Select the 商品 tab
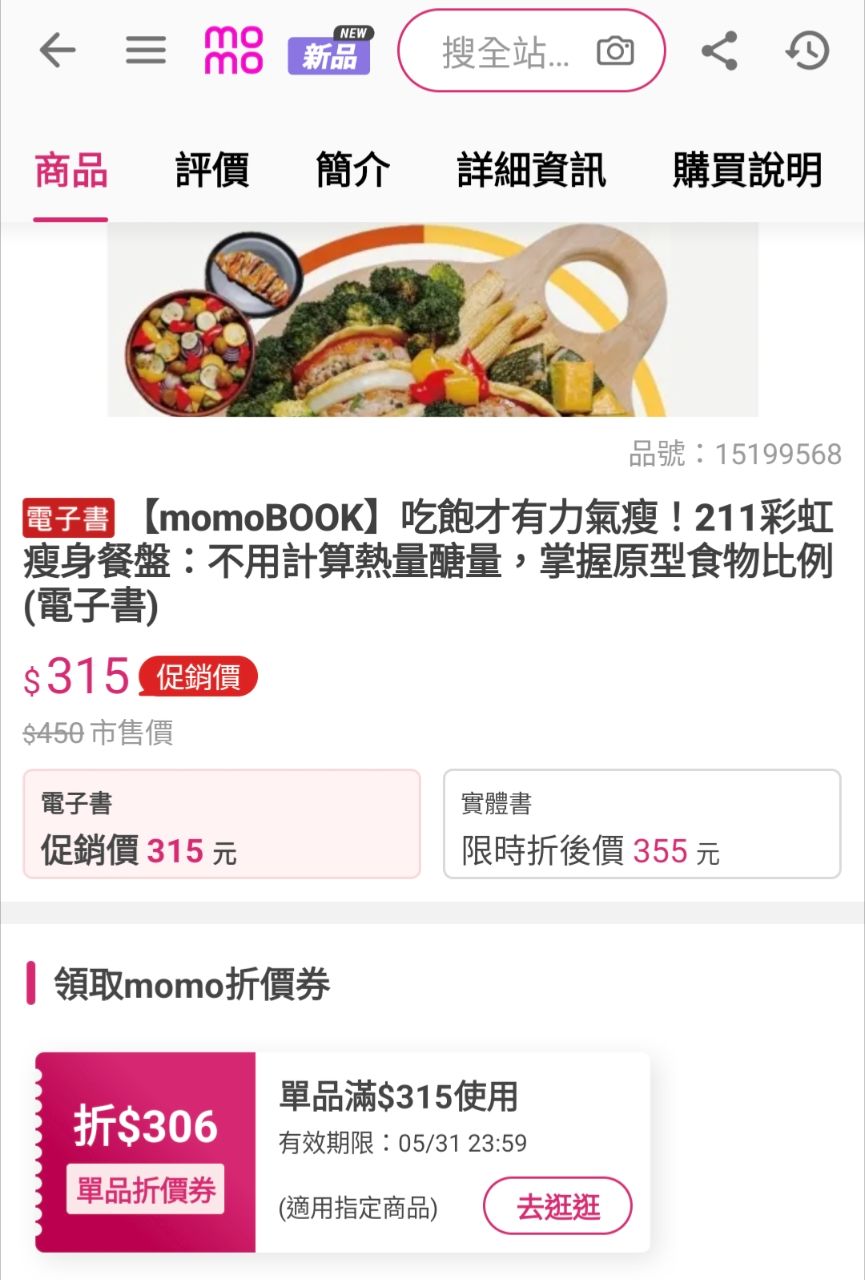The height and width of the screenshot is (1280, 865). tap(70, 170)
